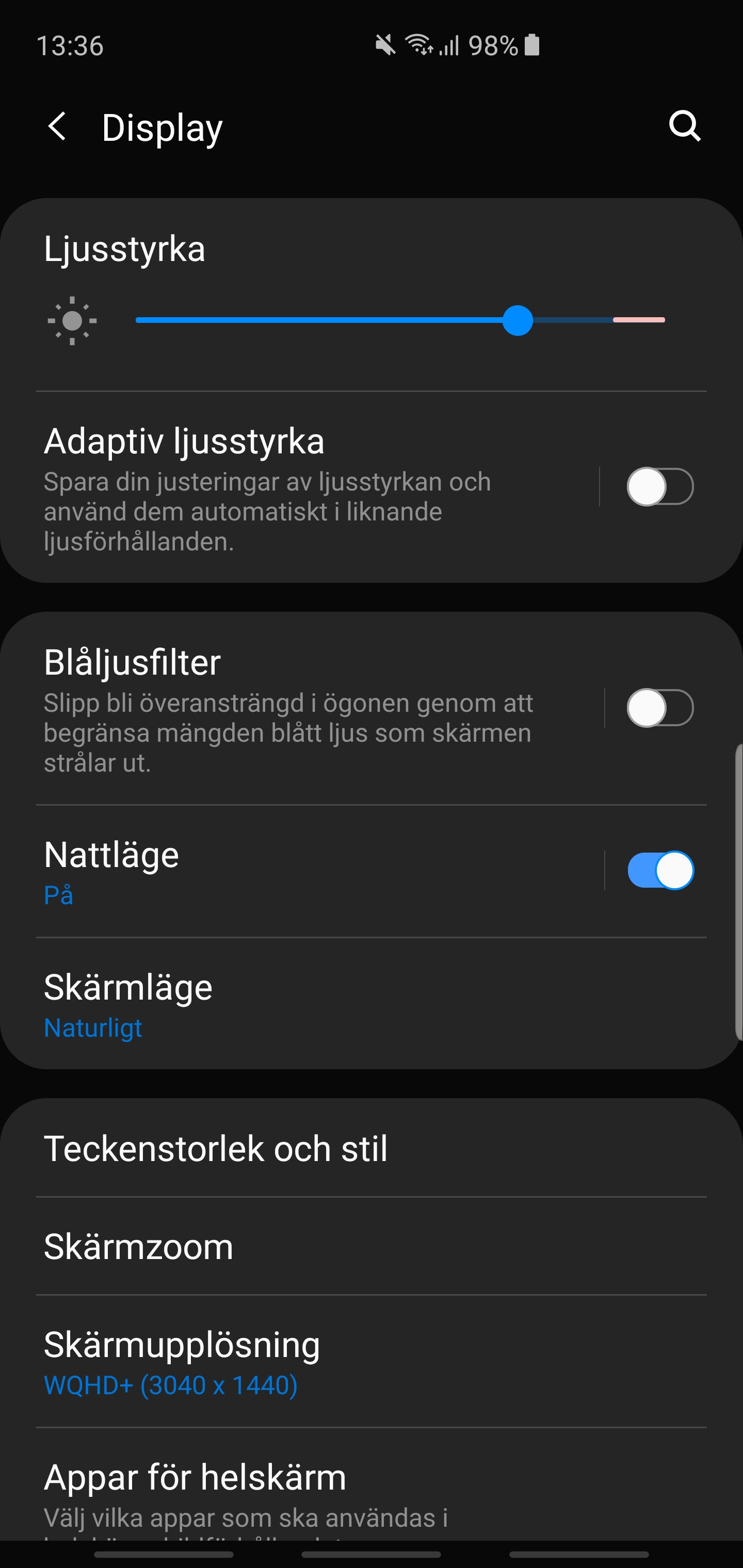Enable the Adaptiv ljusstyrka switch
743x1568 pixels.
(660, 486)
